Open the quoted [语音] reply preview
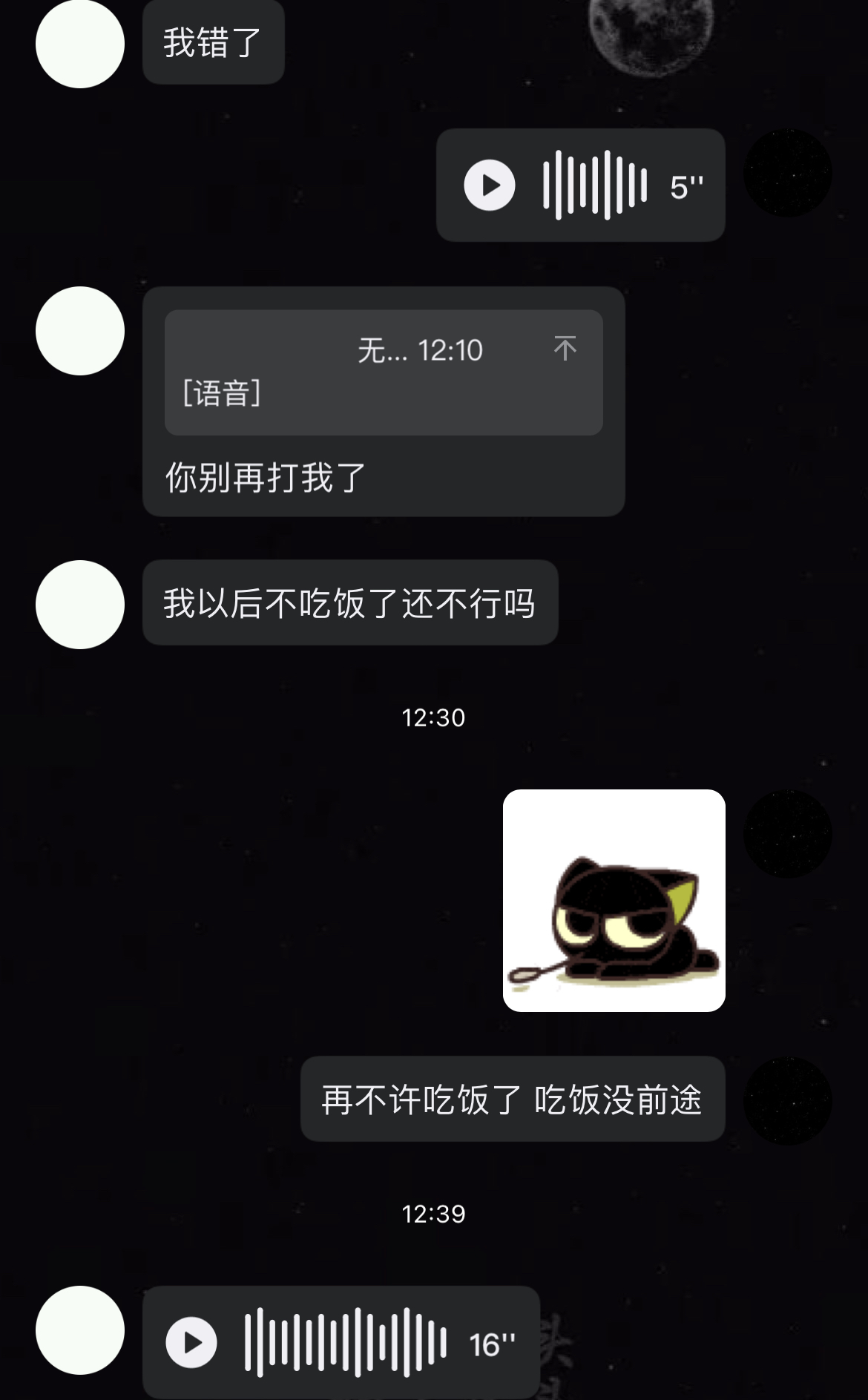Image resolution: width=868 pixels, height=1400 pixels. click(x=383, y=371)
